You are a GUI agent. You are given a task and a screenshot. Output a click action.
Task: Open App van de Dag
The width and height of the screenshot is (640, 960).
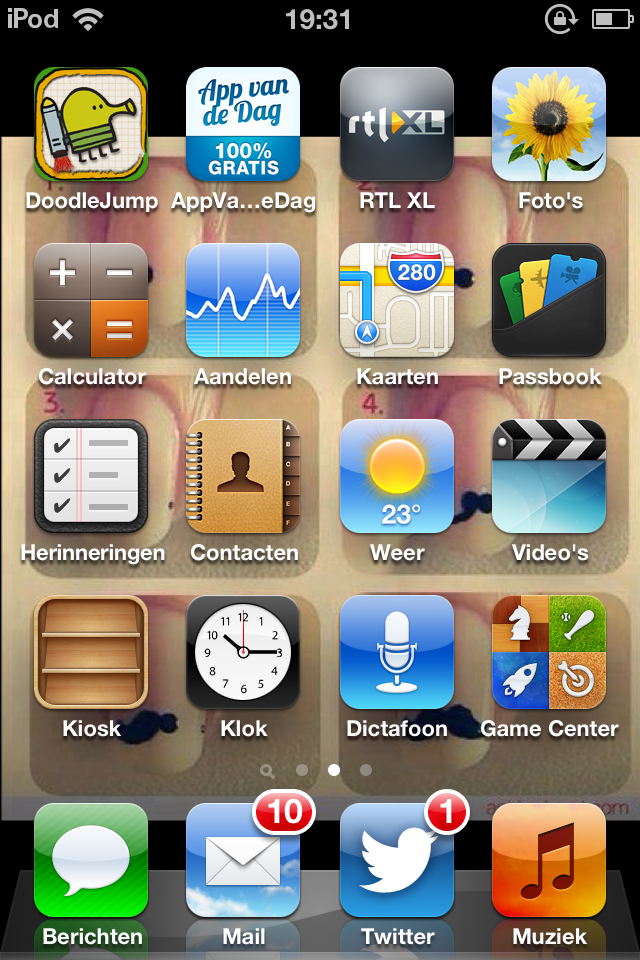[243, 125]
